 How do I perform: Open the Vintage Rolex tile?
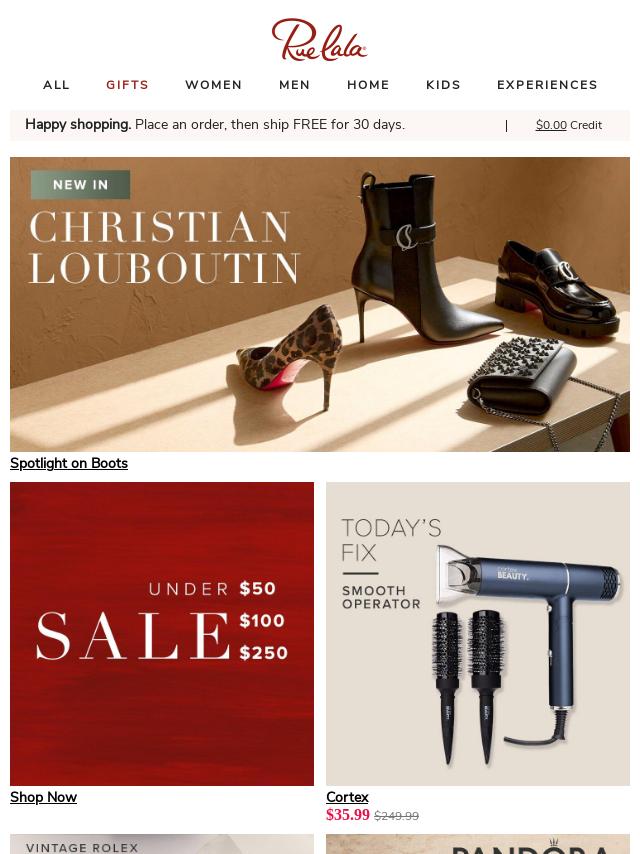coord(162,845)
